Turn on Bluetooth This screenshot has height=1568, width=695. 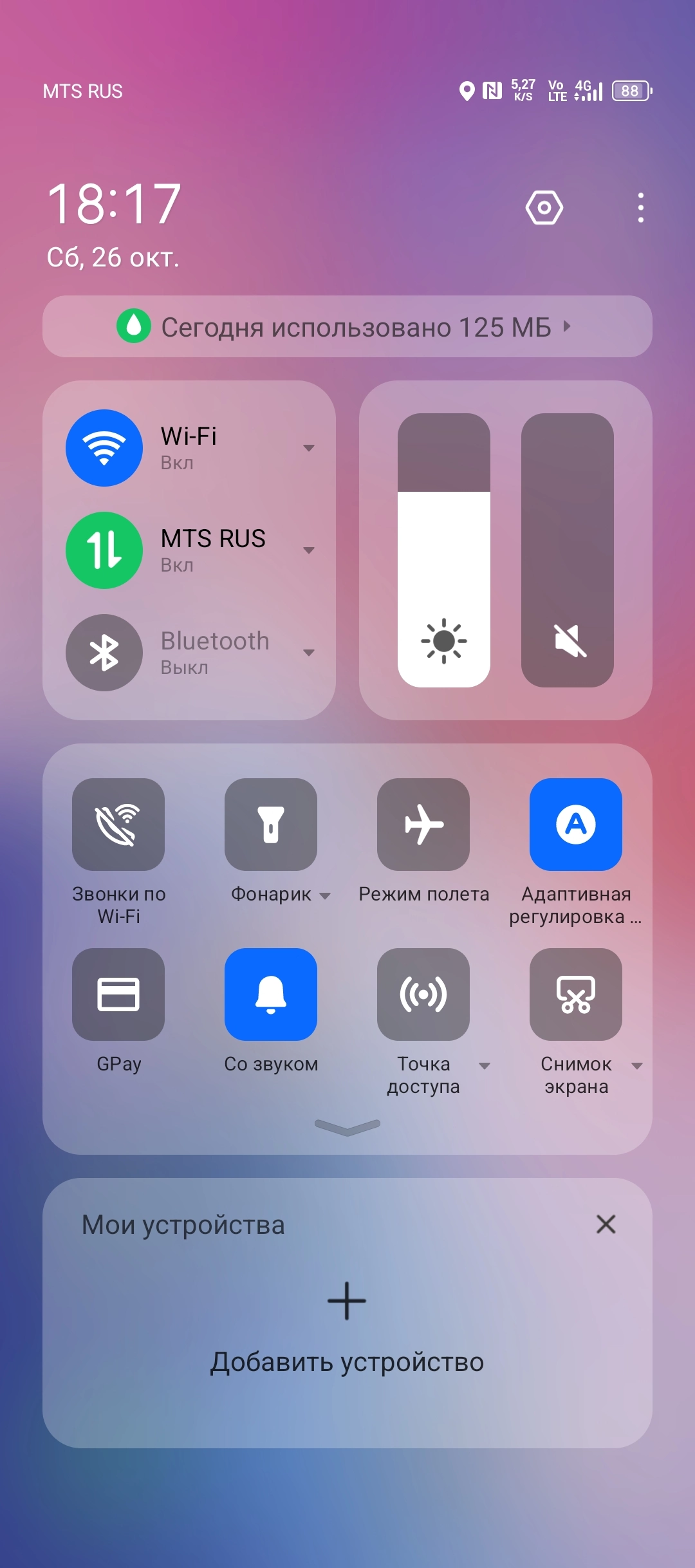(x=104, y=653)
